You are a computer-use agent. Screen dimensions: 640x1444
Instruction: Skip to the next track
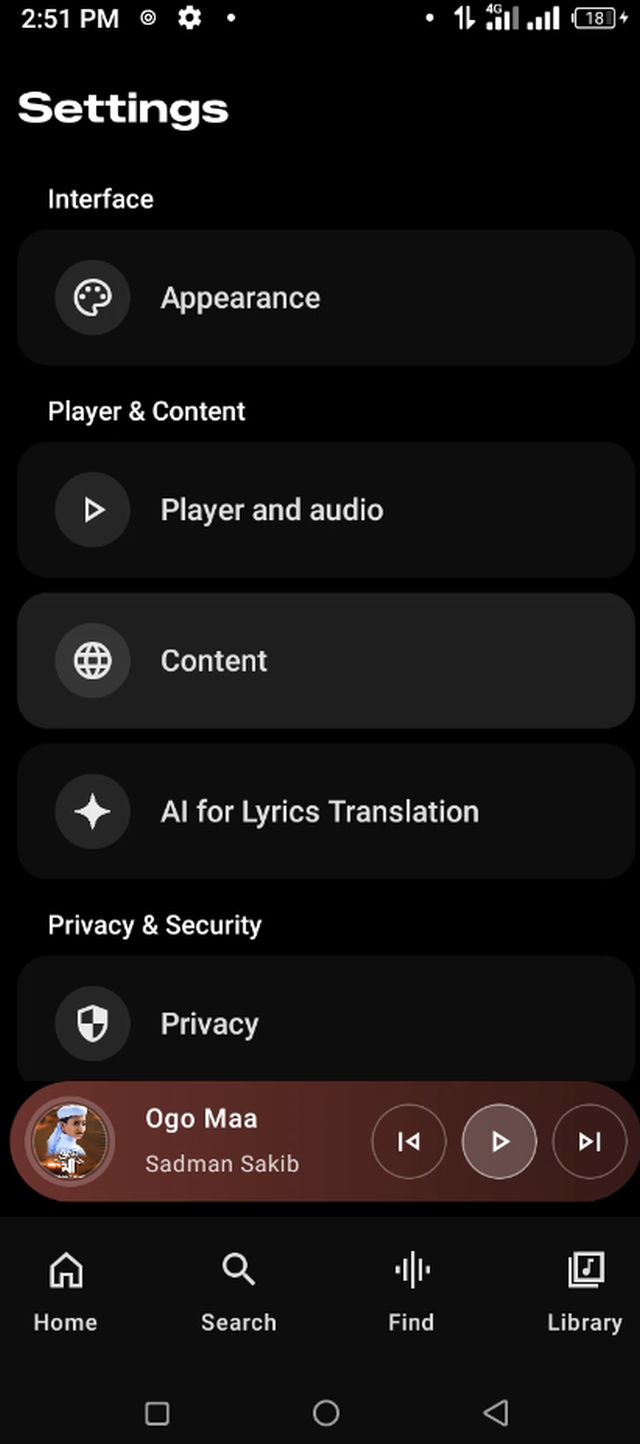[590, 1141]
